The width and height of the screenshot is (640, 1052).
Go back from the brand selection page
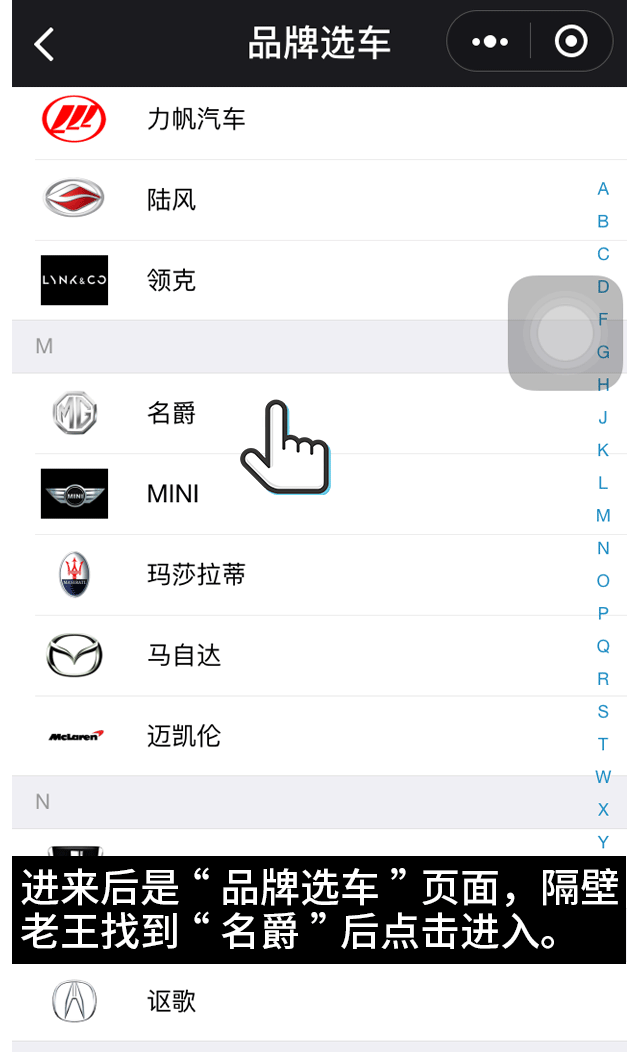click(x=44, y=44)
